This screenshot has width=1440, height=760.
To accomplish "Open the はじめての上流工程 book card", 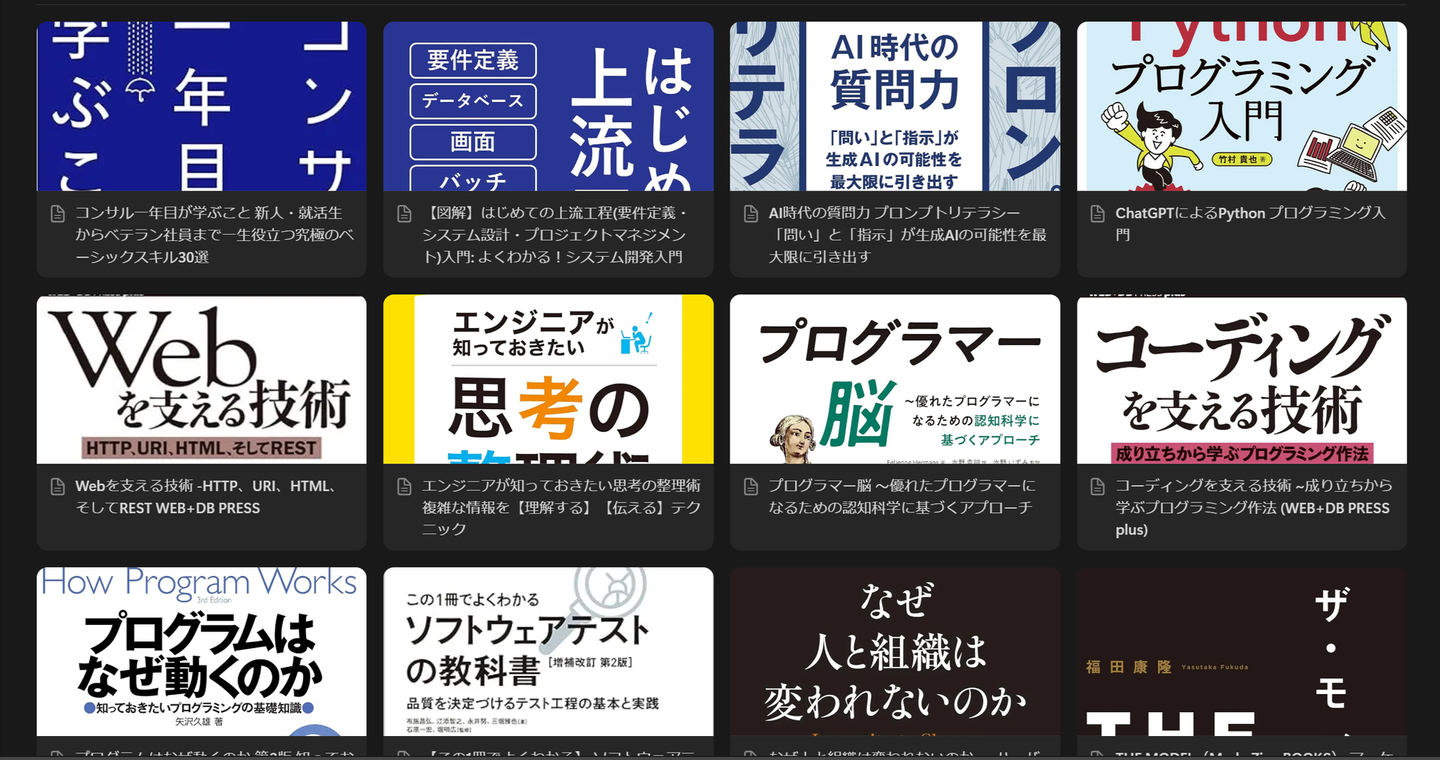I will pyautogui.click(x=548, y=150).
